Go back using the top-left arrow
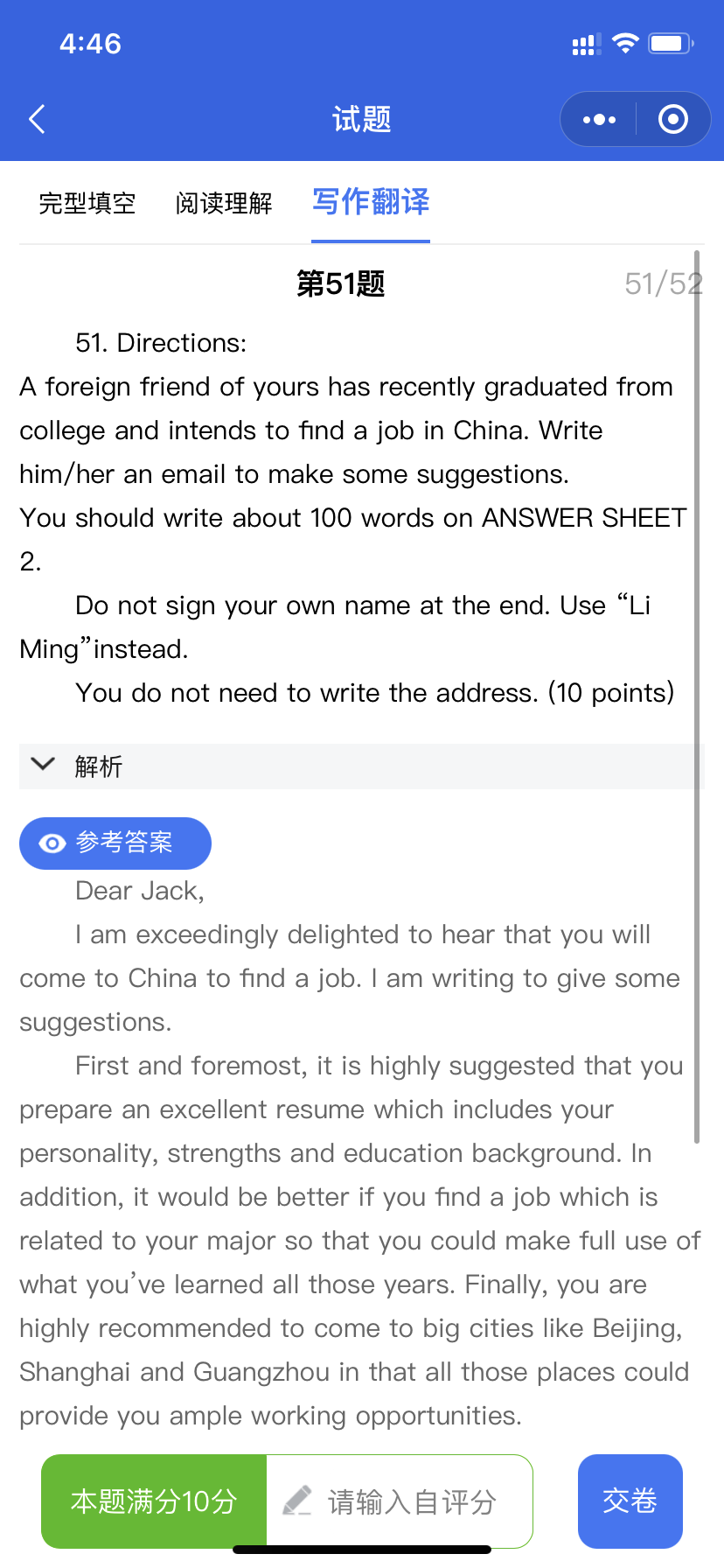This screenshot has height=1568, width=724. pos(37,119)
